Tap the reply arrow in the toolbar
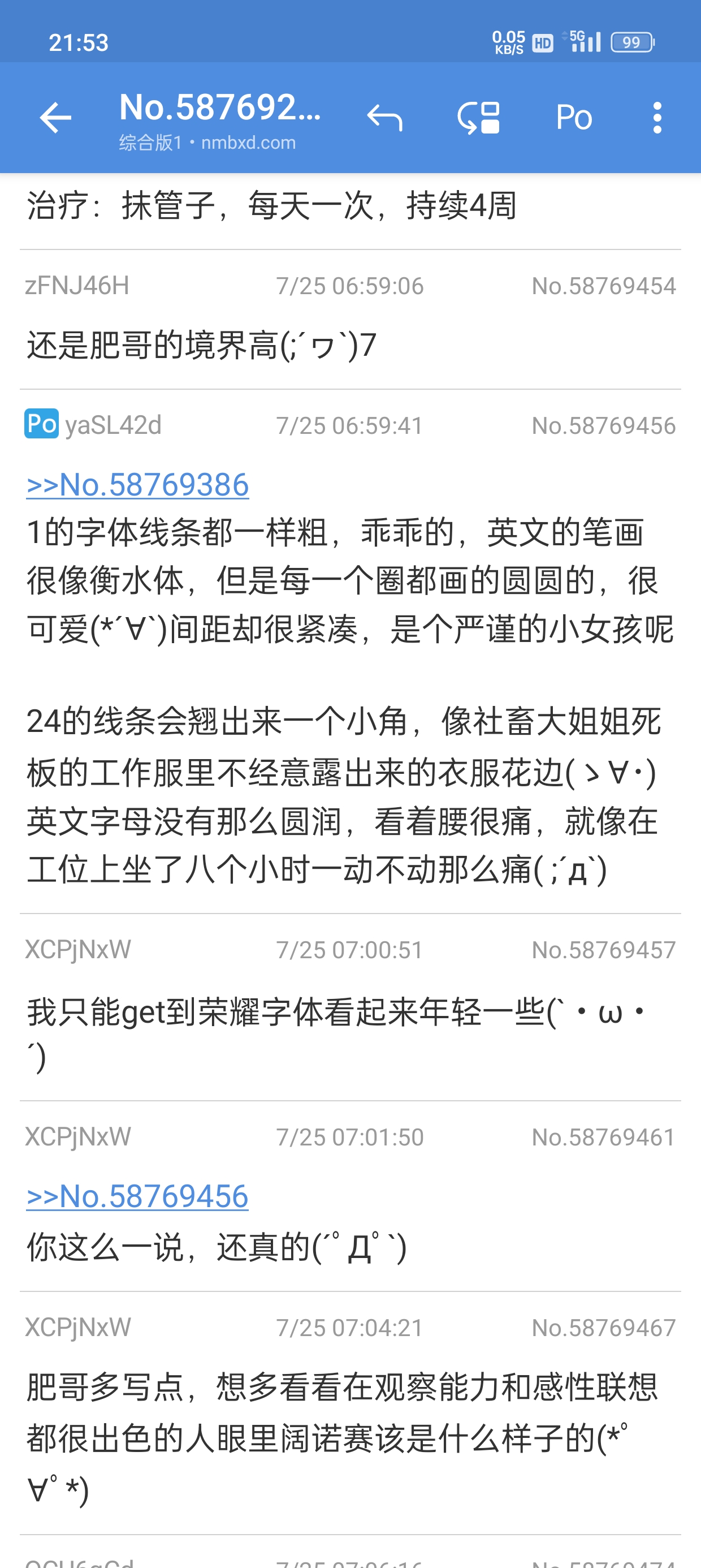This screenshot has height=1568, width=701. coord(384,118)
